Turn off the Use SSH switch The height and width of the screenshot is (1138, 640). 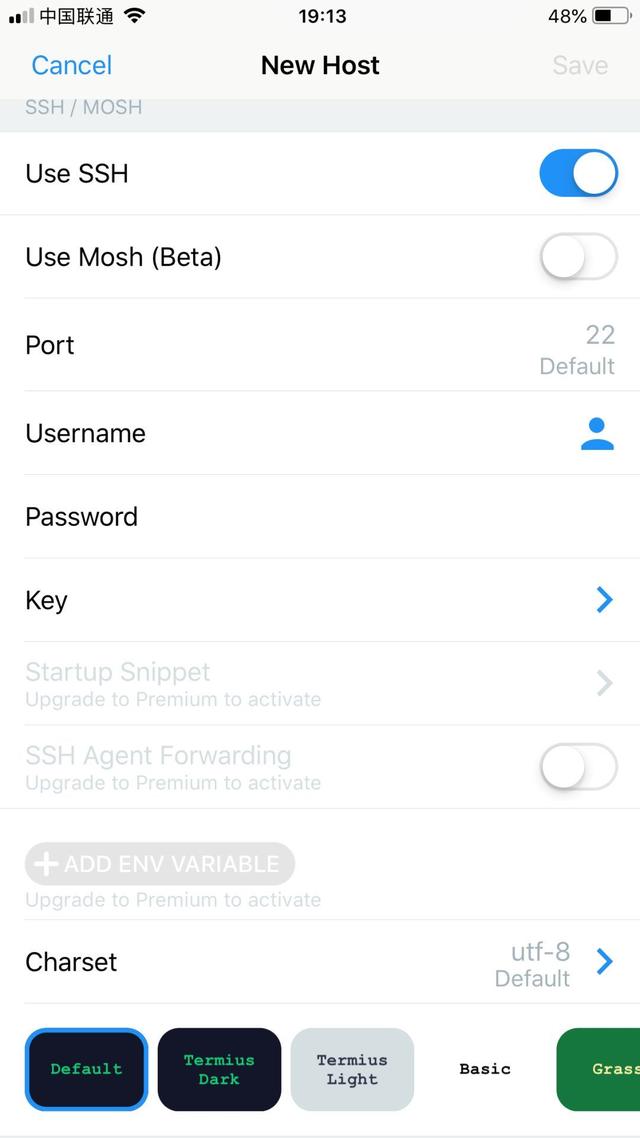click(x=578, y=173)
